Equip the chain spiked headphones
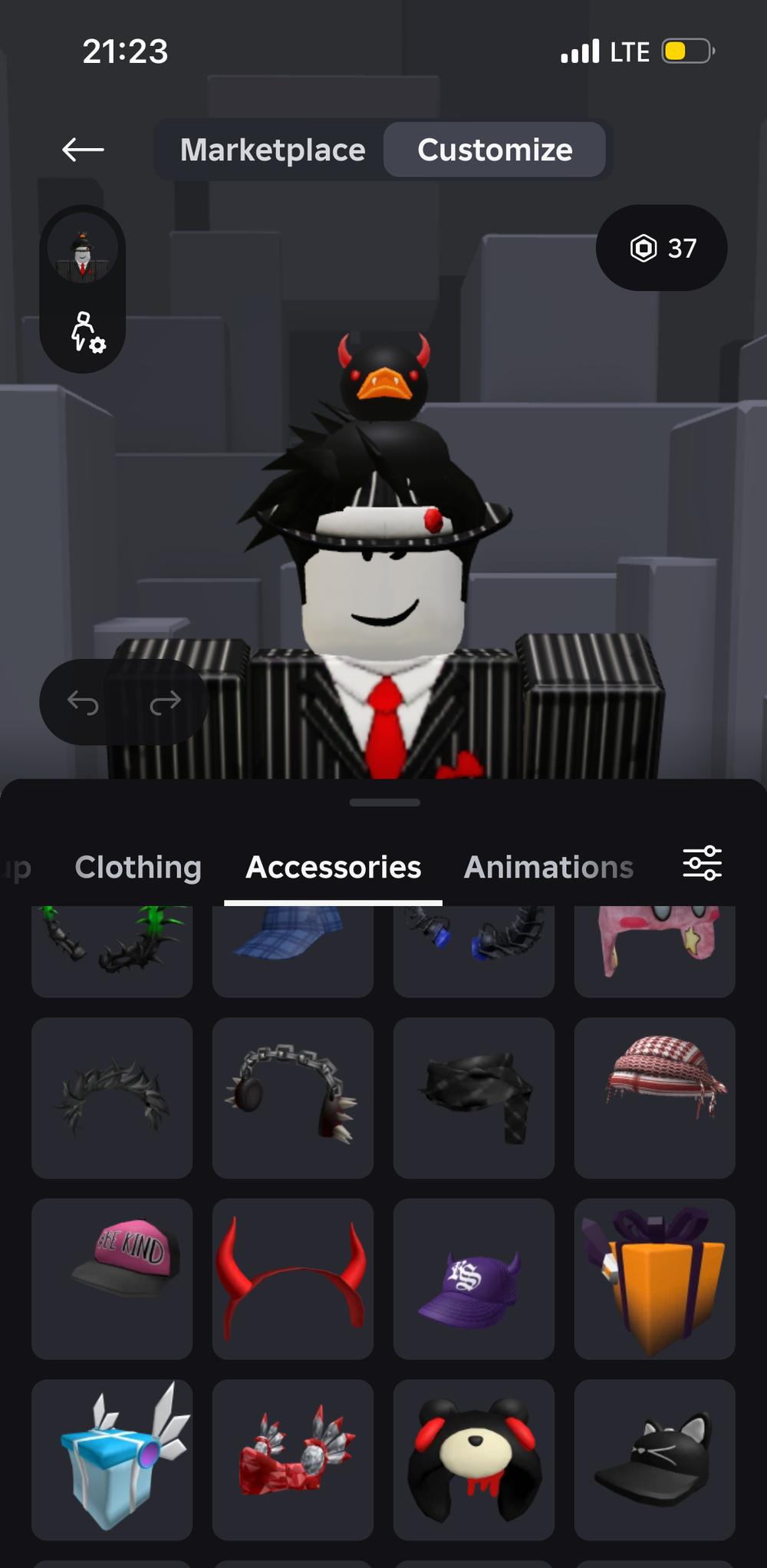This screenshot has width=767, height=1568. click(292, 1098)
